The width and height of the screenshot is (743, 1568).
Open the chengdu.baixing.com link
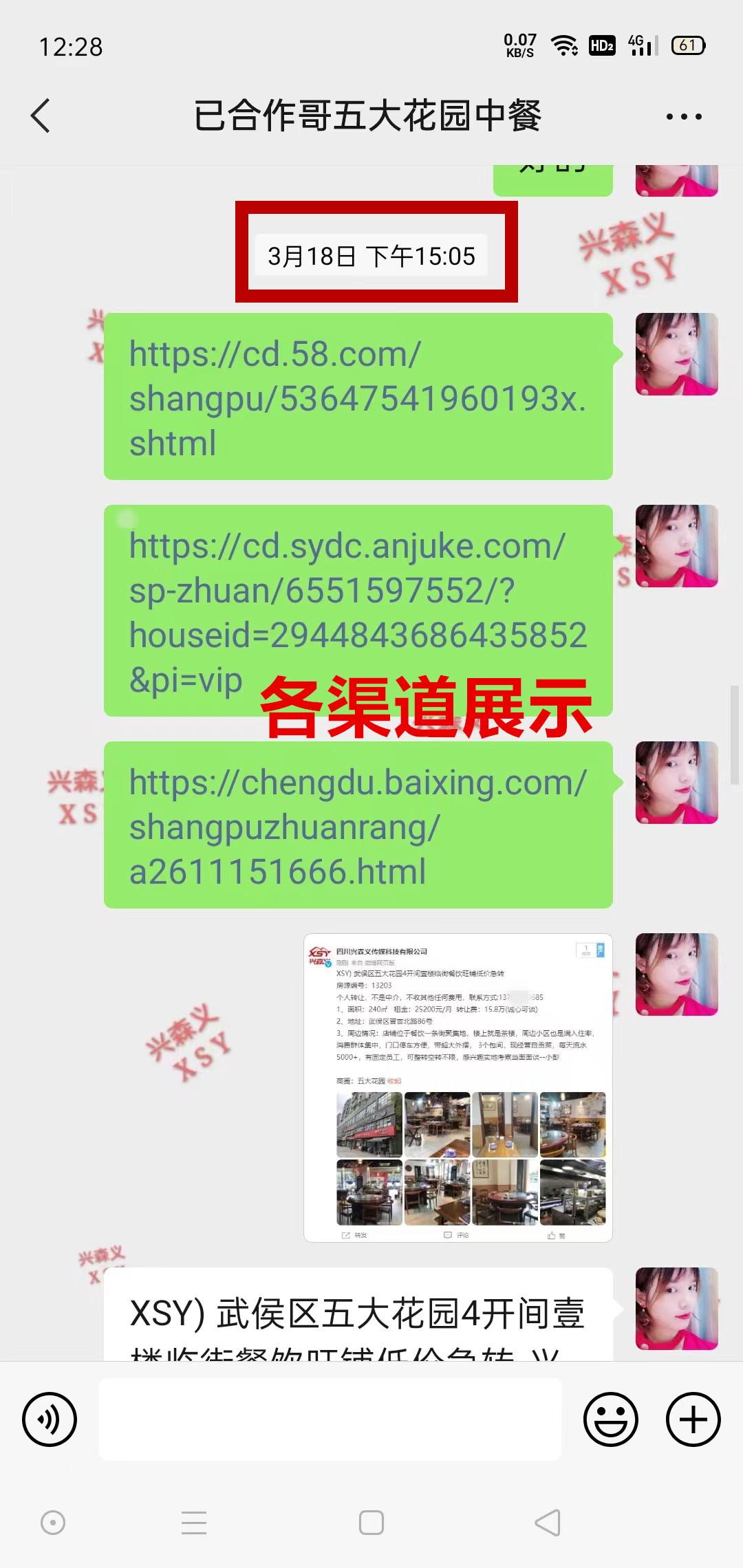(x=358, y=825)
